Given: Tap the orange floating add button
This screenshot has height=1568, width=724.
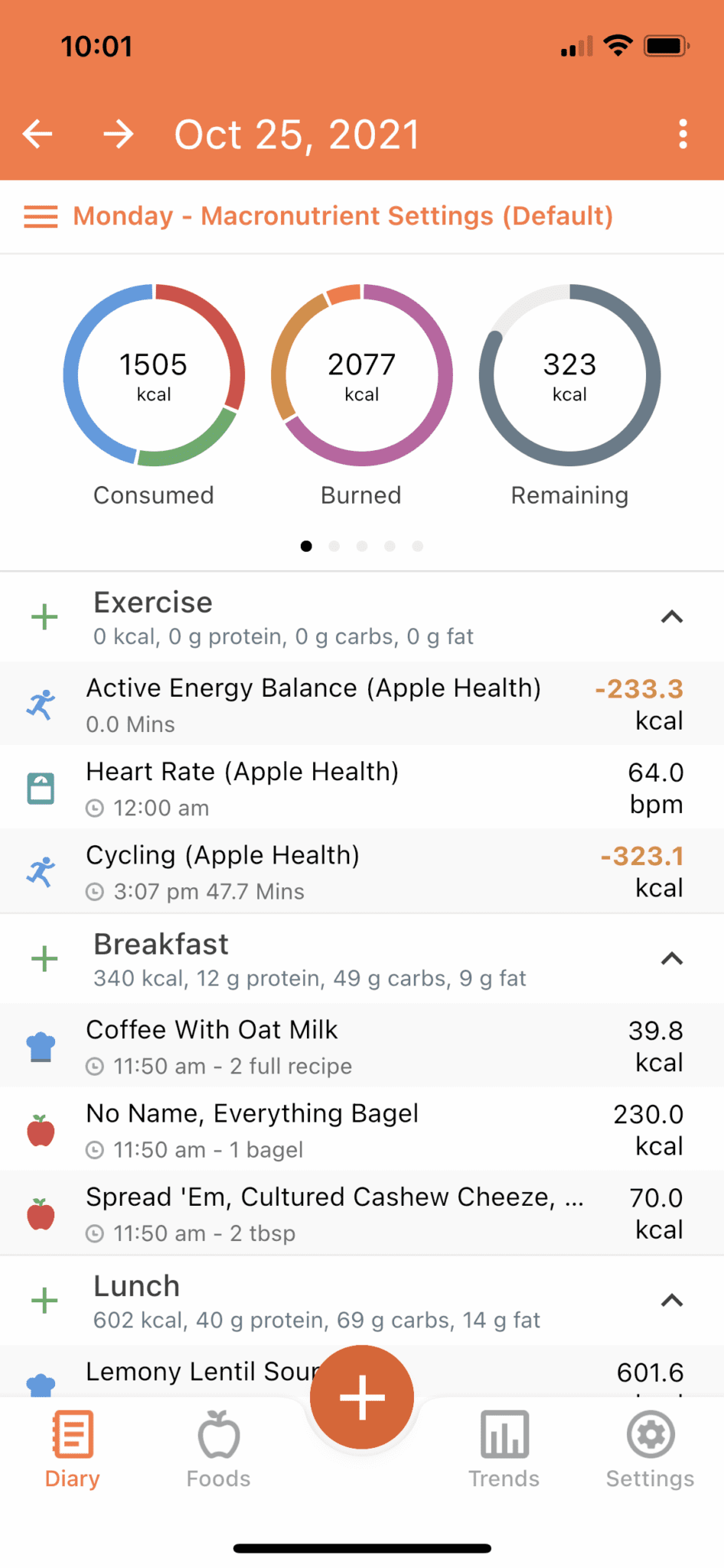Looking at the screenshot, I should pos(362,1397).
